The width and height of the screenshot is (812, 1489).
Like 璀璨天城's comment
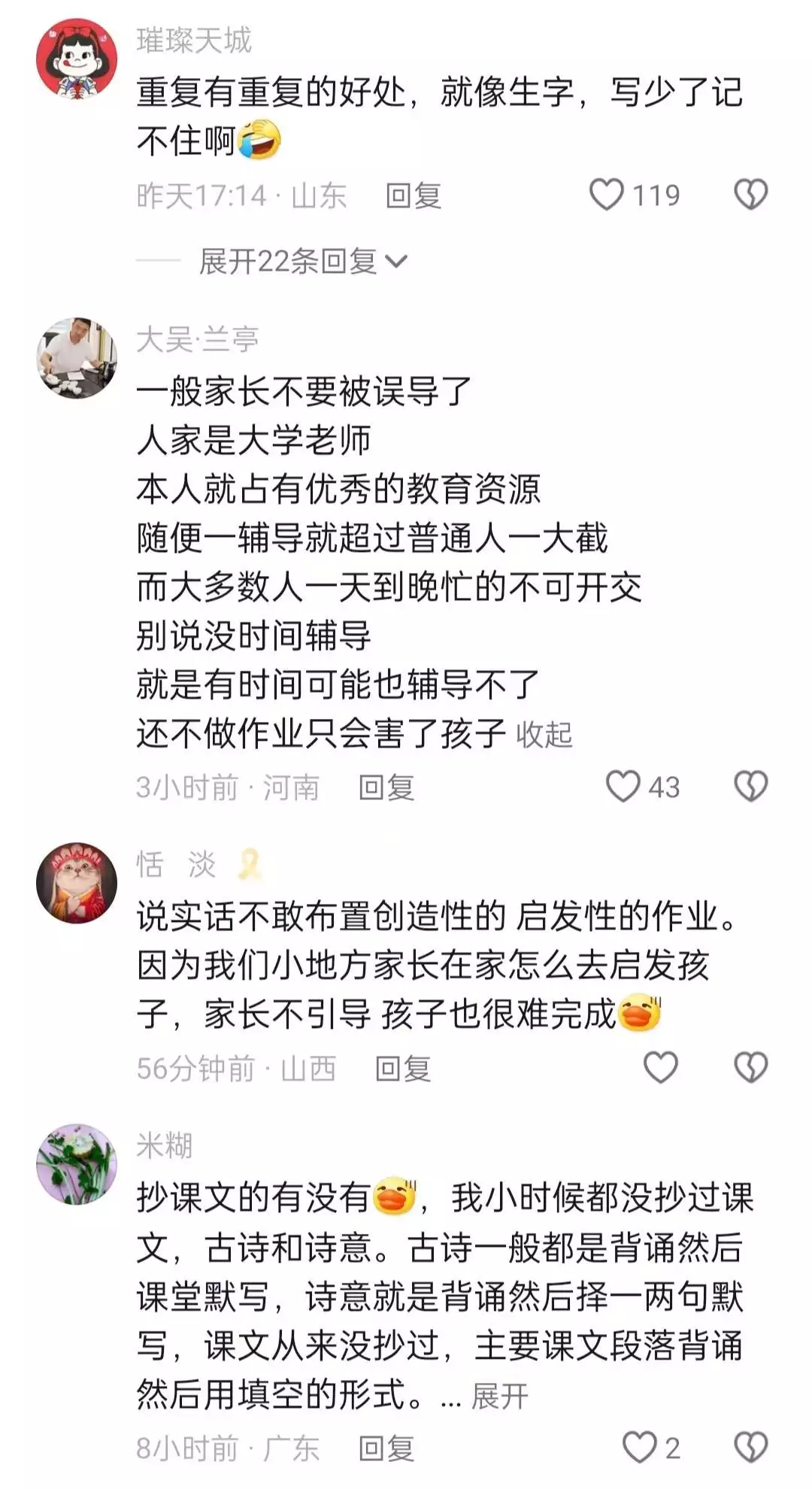pyautogui.click(x=607, y=195)
